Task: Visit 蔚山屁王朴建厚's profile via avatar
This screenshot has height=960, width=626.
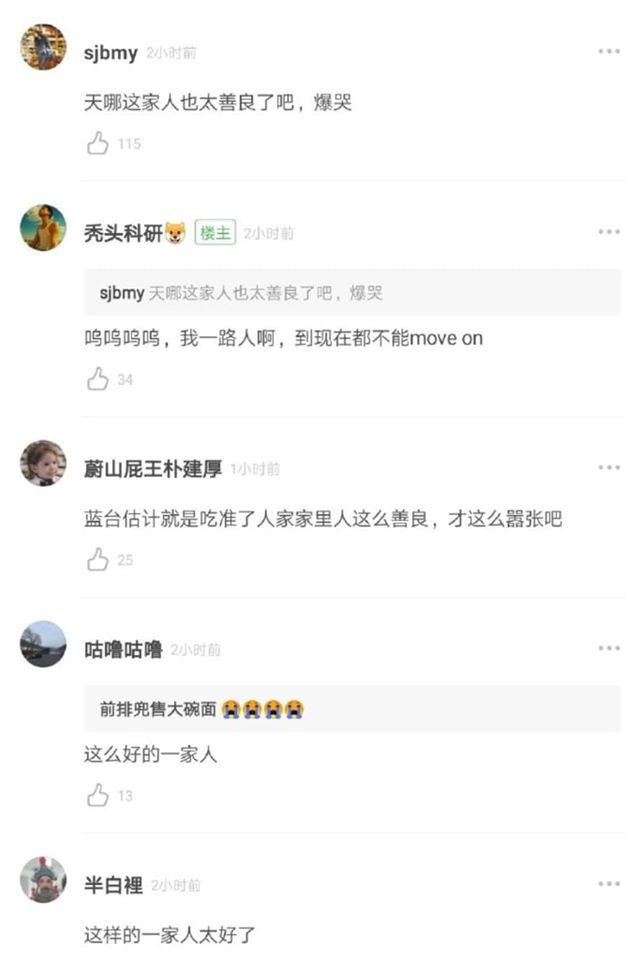Action: [x=43, y=463]
